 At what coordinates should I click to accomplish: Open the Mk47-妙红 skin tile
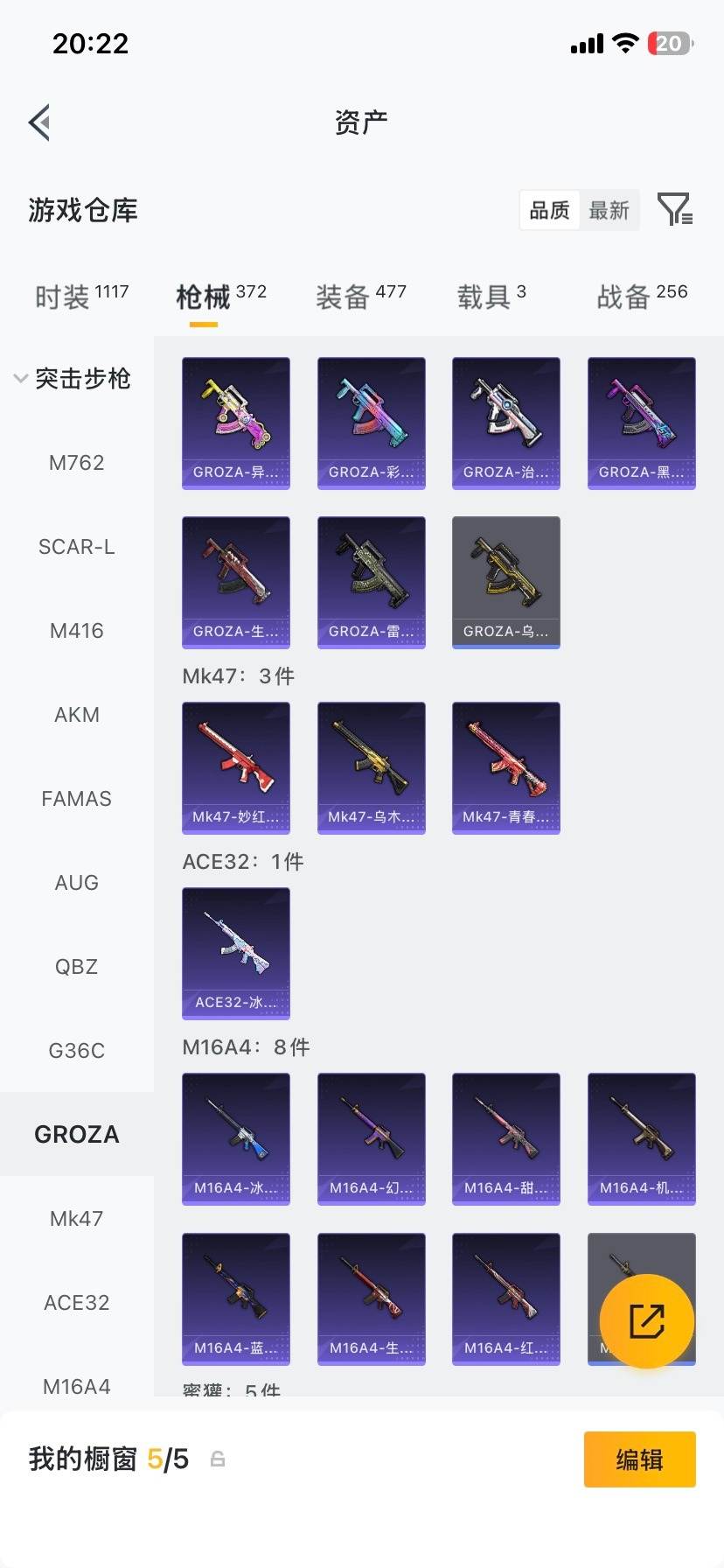point(236,767)
